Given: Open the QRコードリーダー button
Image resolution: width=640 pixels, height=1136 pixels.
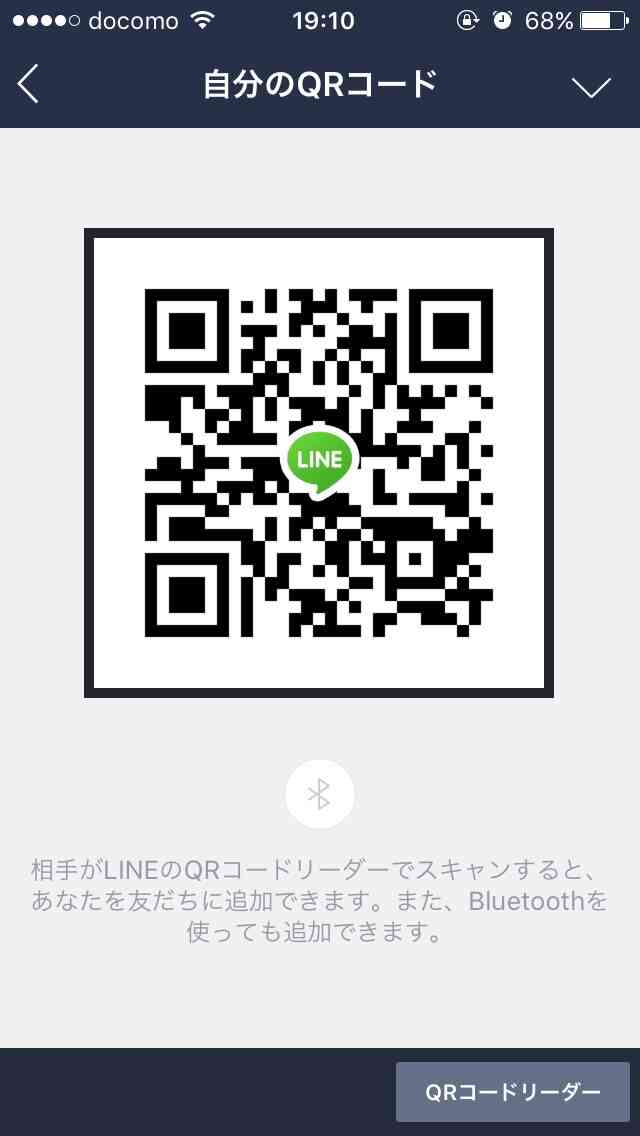Looking at the screenshot, I should (x=512, y=1092).
